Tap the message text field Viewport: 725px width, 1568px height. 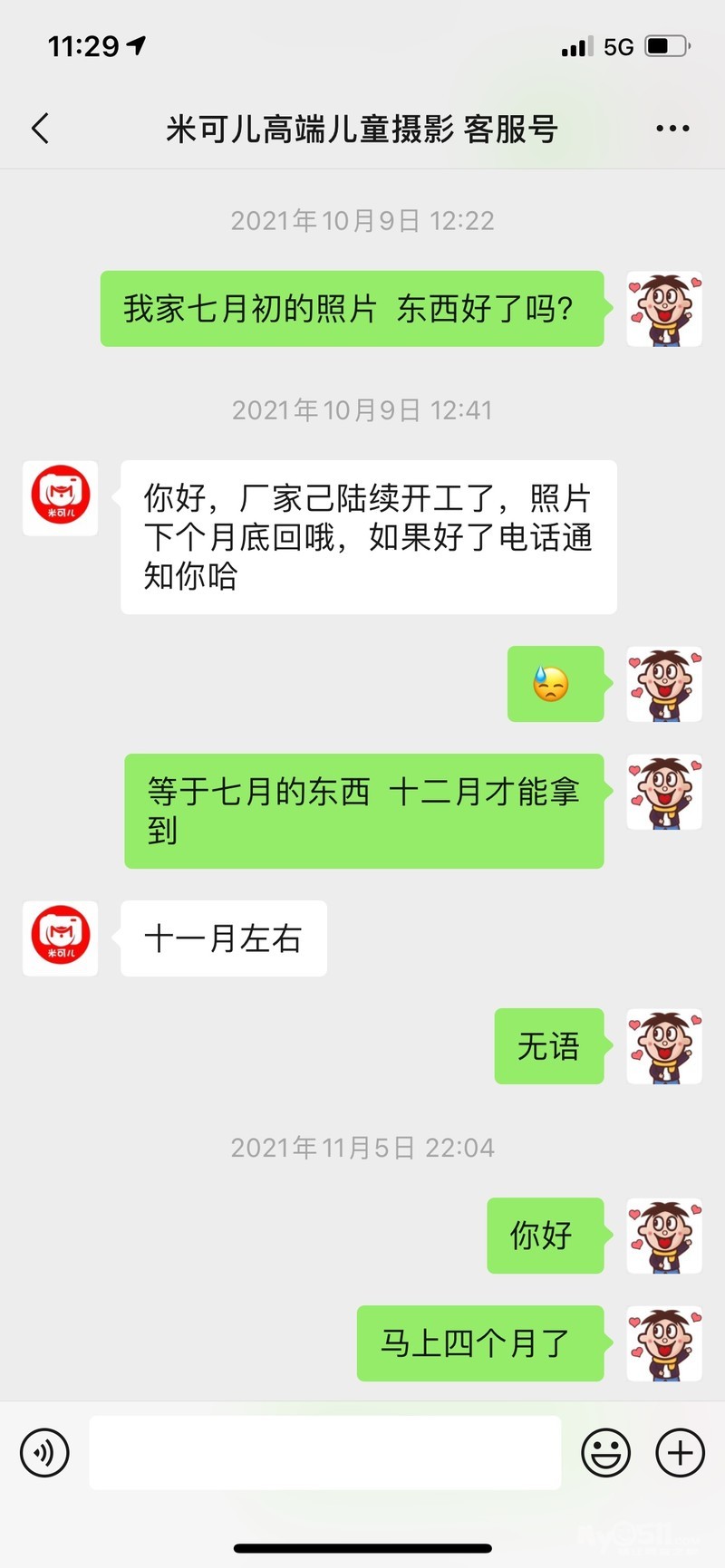(324, 1453)
